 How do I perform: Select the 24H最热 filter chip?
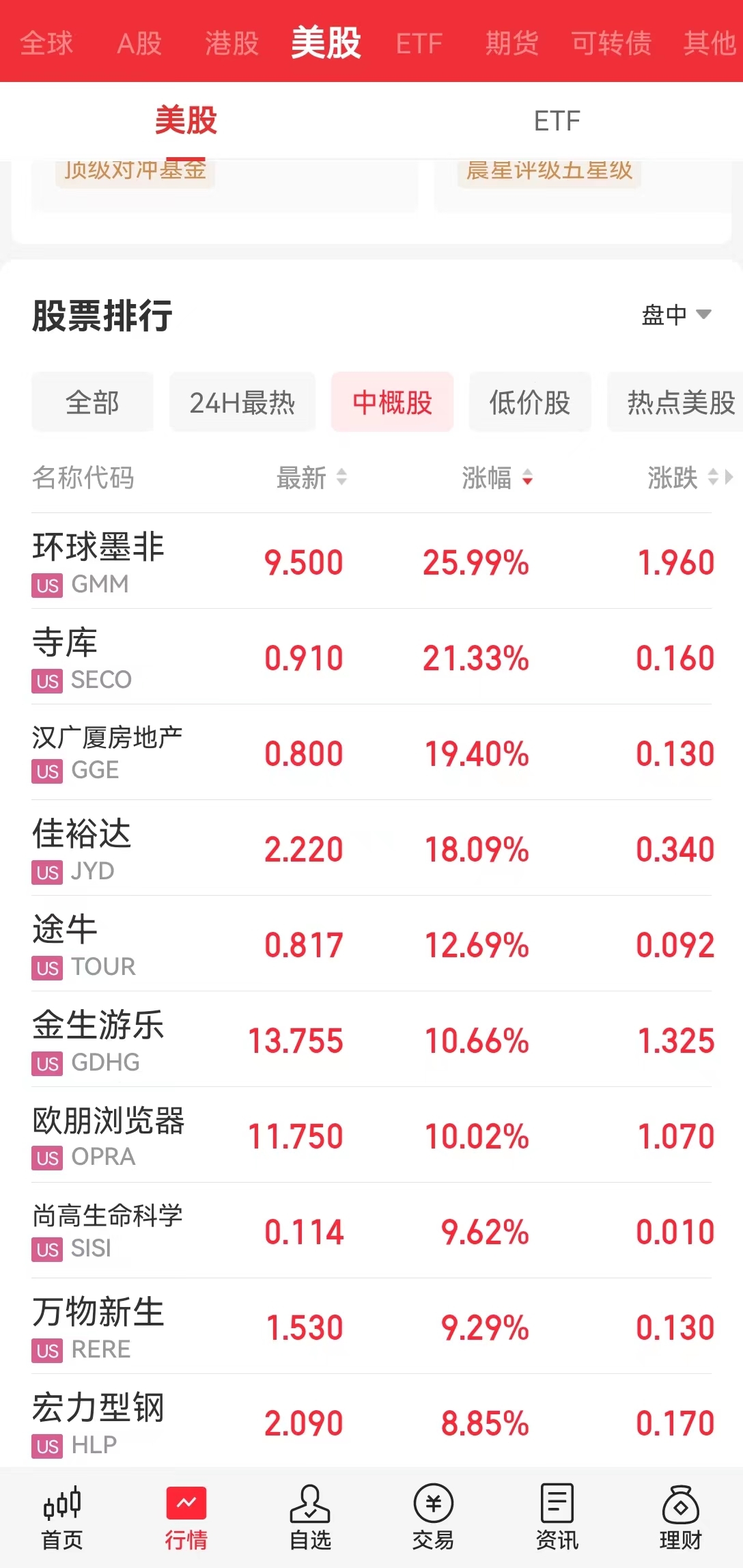tap(242, 402)
